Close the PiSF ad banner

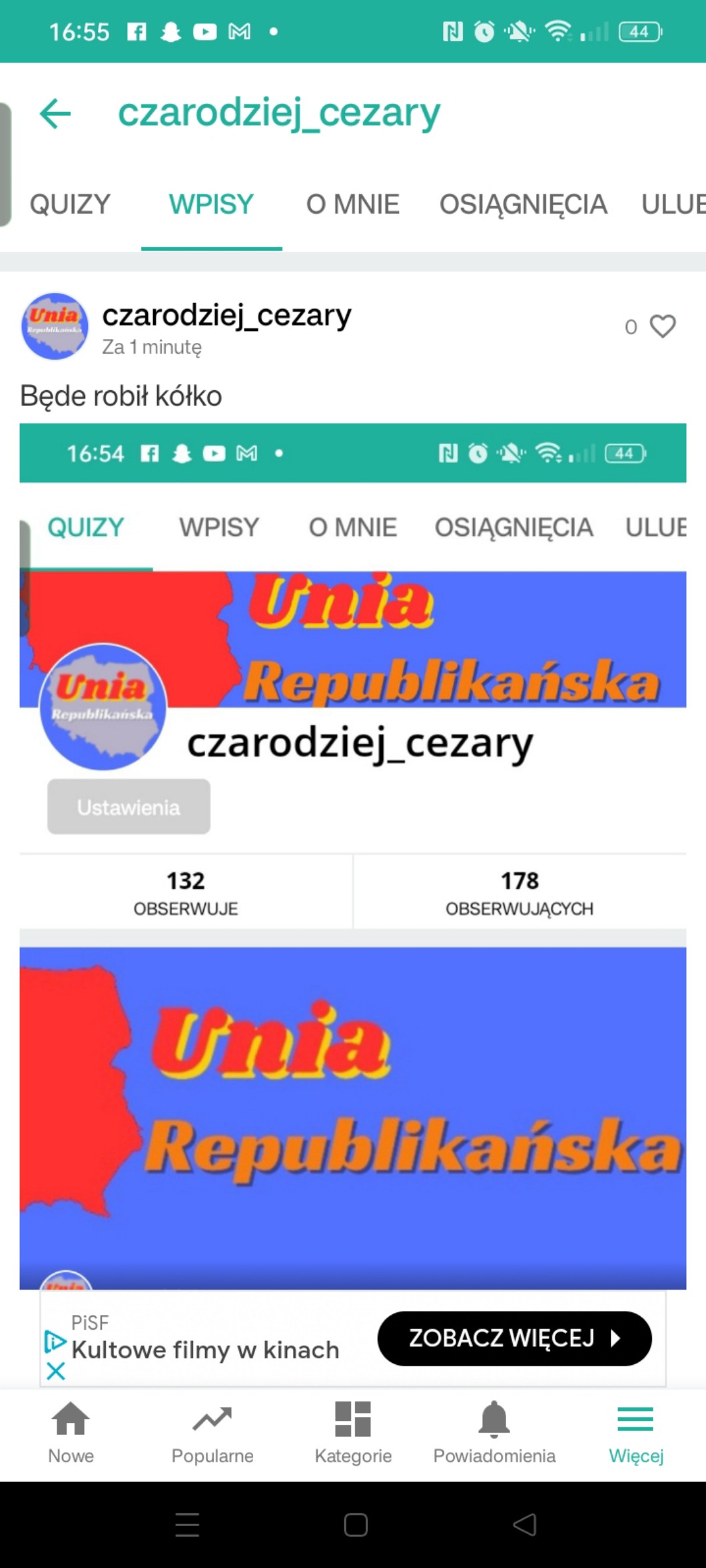tap(56, 1371)
